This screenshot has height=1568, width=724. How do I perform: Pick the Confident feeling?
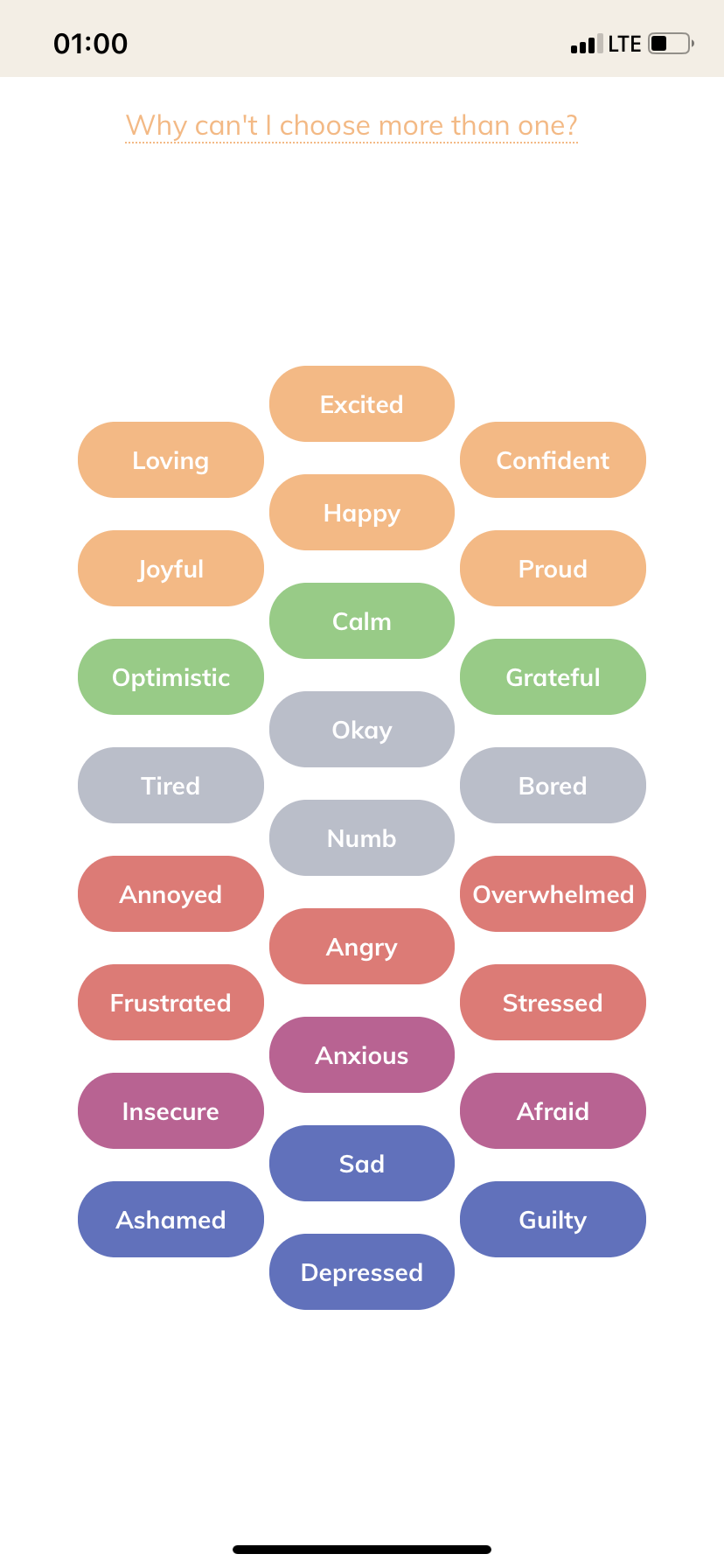point(553,460)
